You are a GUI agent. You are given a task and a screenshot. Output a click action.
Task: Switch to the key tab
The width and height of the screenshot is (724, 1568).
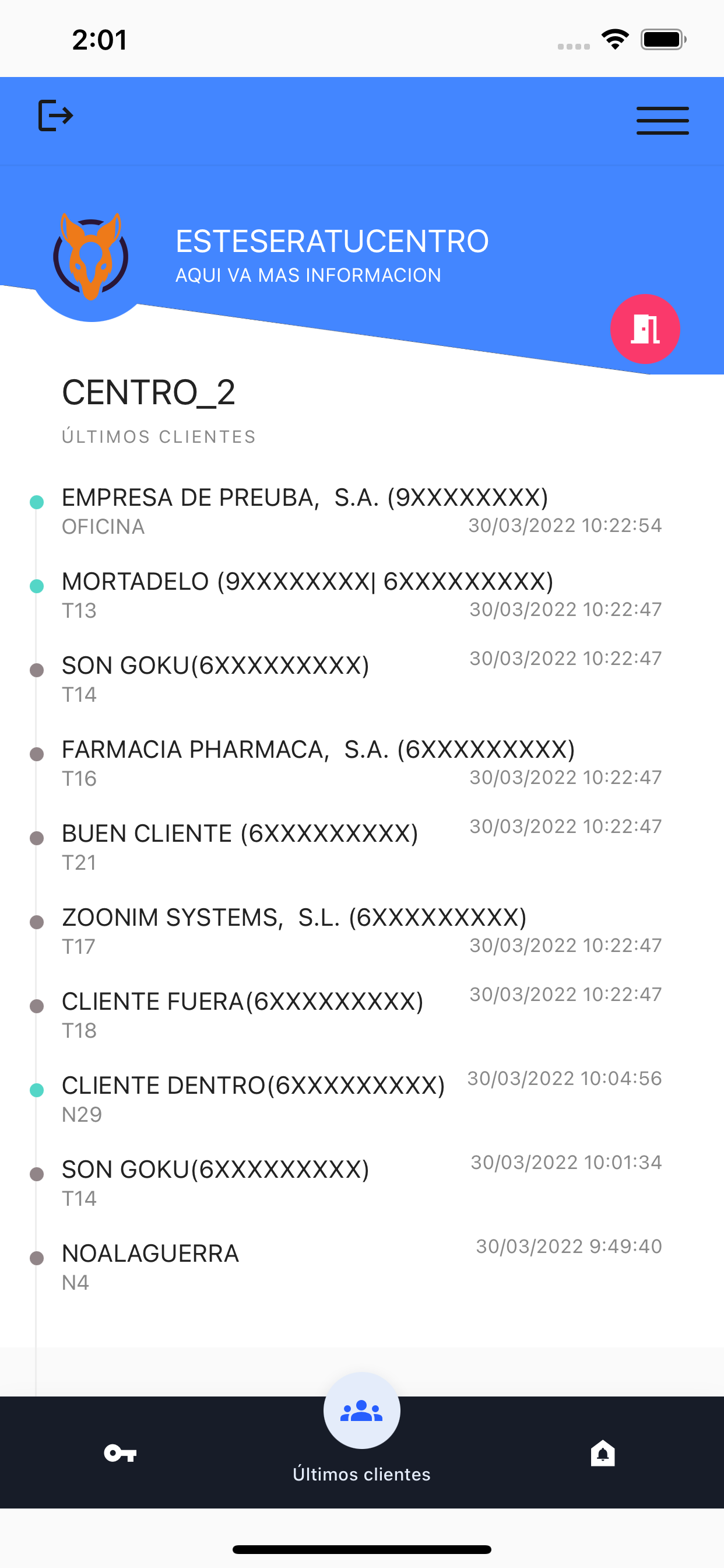[120, 1453]
